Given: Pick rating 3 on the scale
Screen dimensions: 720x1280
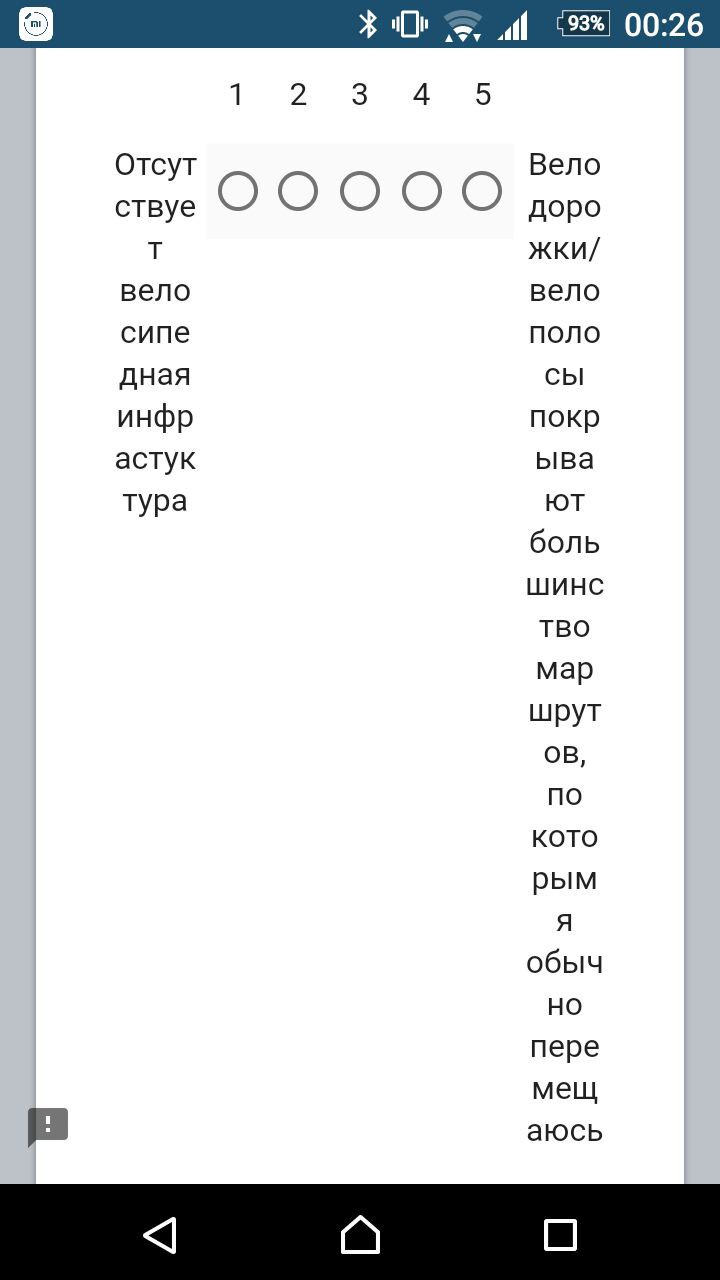Looking at the screenshot, I should pyautogui.click(x=360, y=191).
